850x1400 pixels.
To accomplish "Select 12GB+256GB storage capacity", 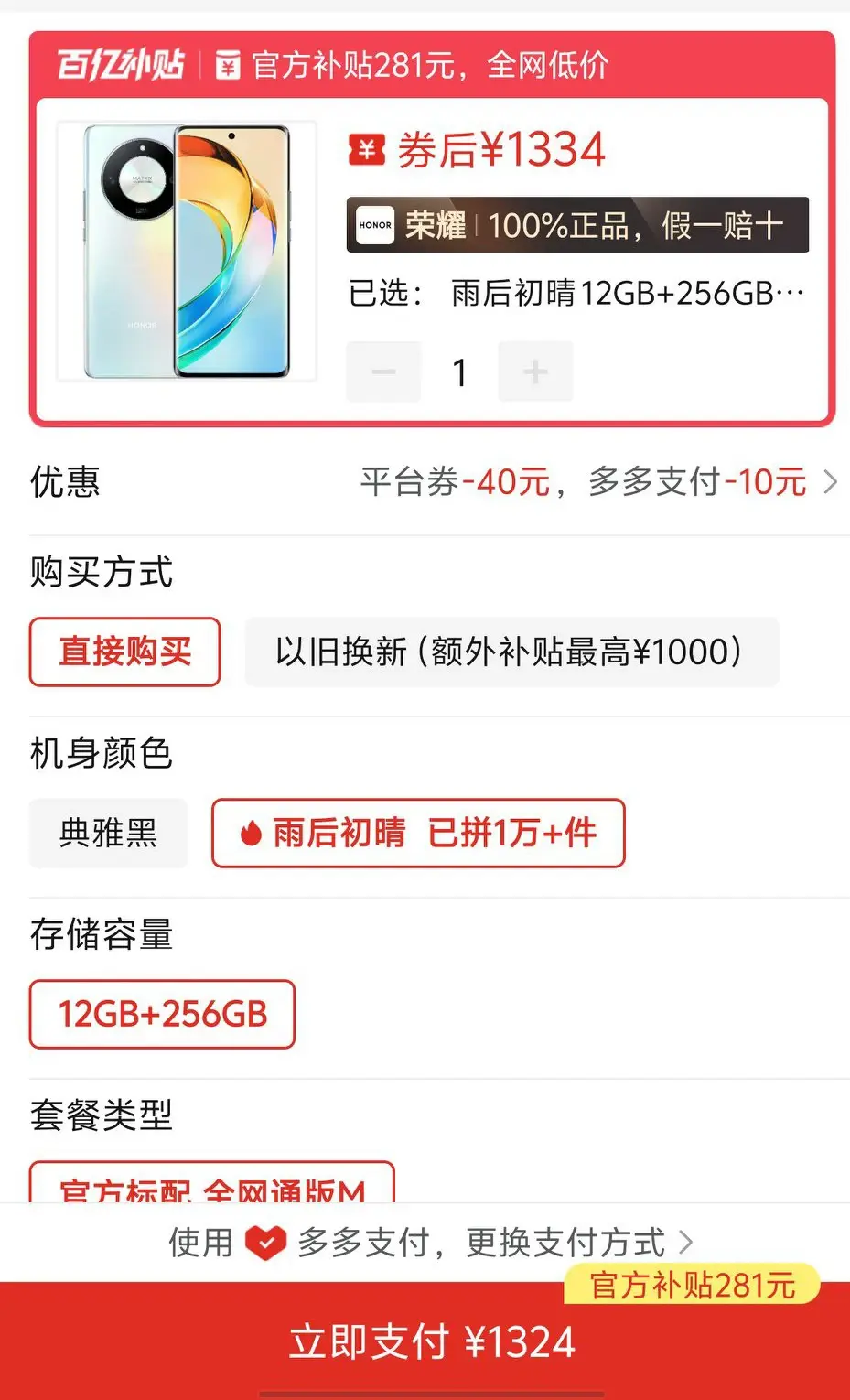I will (162, 1014).
